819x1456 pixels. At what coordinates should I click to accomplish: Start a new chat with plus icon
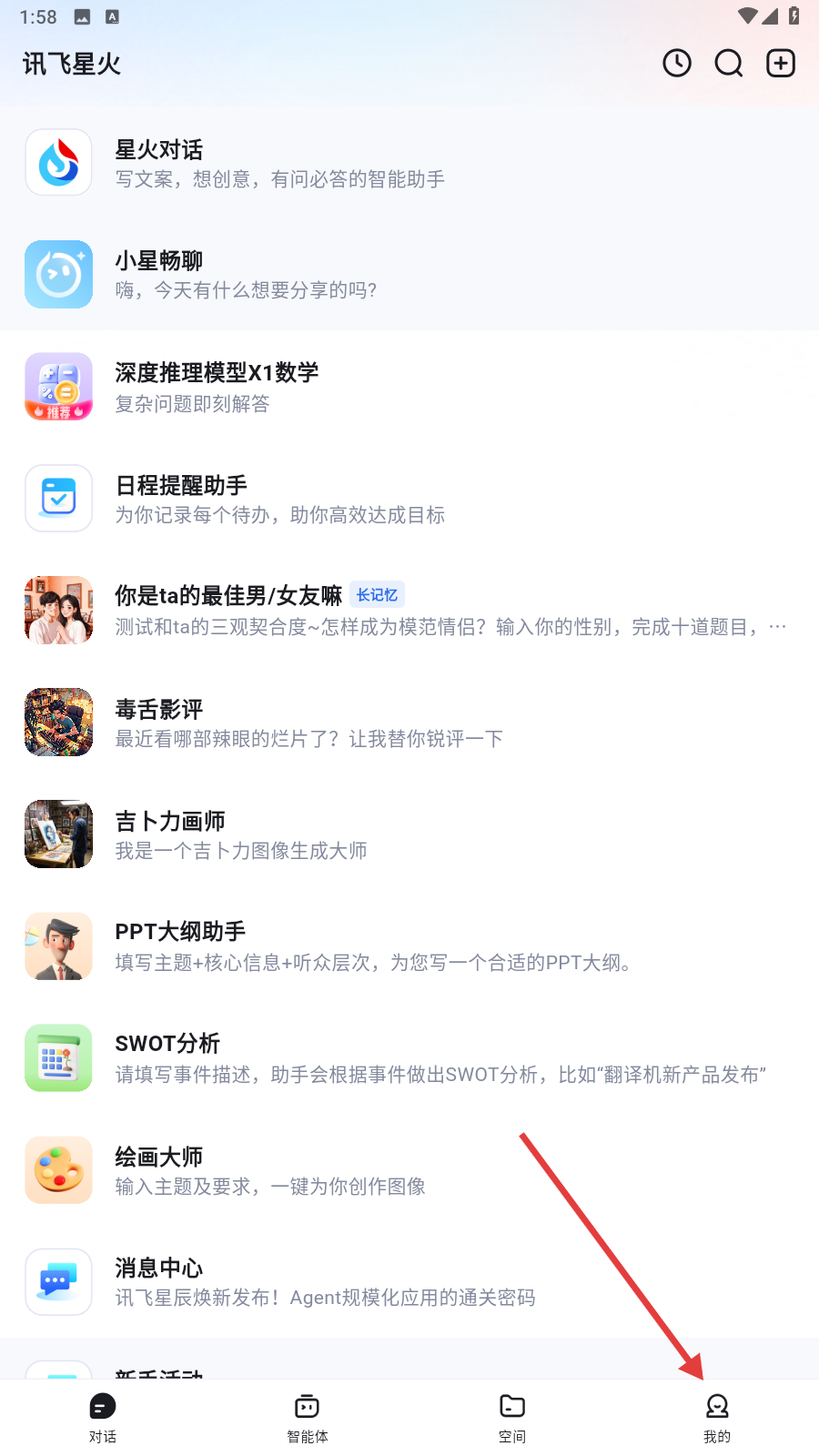click(781, 64)
